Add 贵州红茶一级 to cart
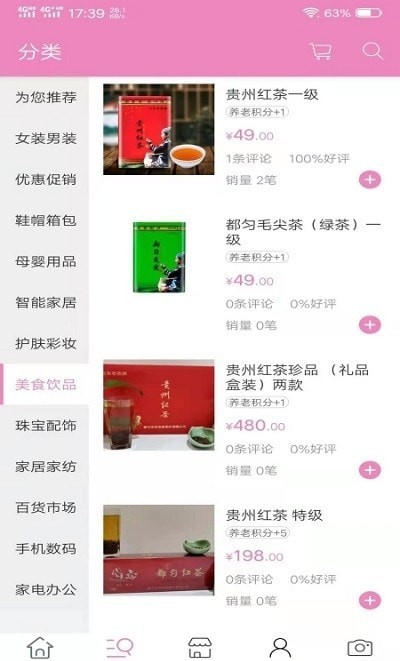The height and width of the screenshot is (661, 400). [x=370, y=180]
